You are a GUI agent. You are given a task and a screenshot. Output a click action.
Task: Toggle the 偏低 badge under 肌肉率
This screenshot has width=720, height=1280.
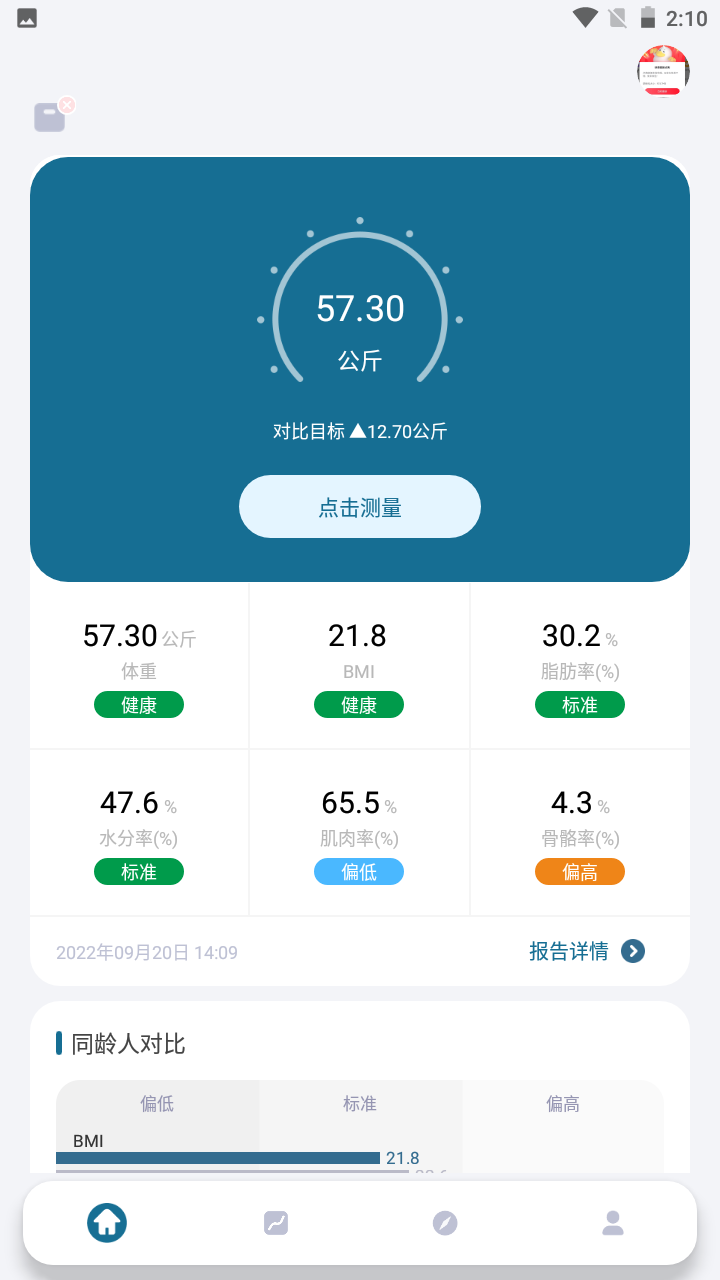(359, 871)
